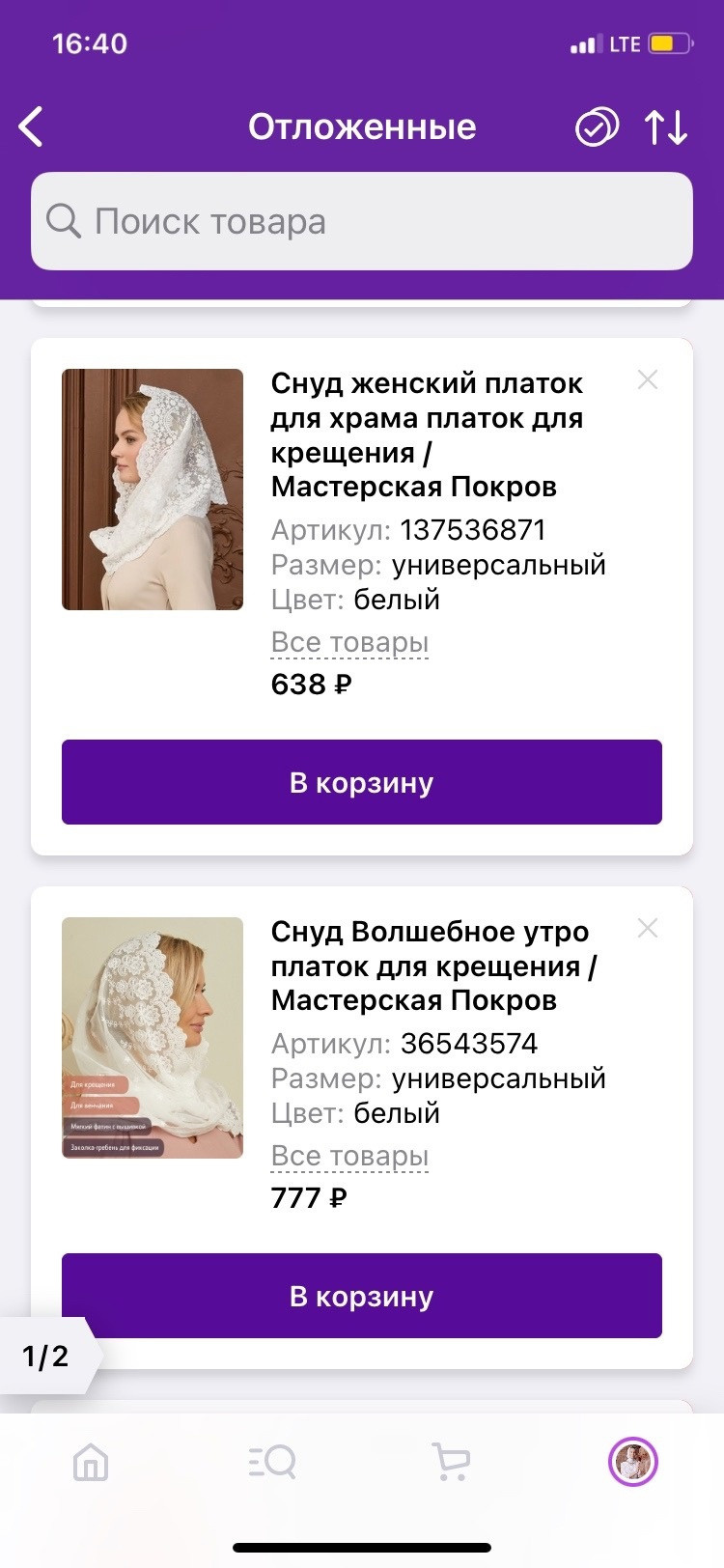Viewport: 724px width, 1568px height.
Task: Open the catalog search icon in the bottom bar
Action: 271,1463
